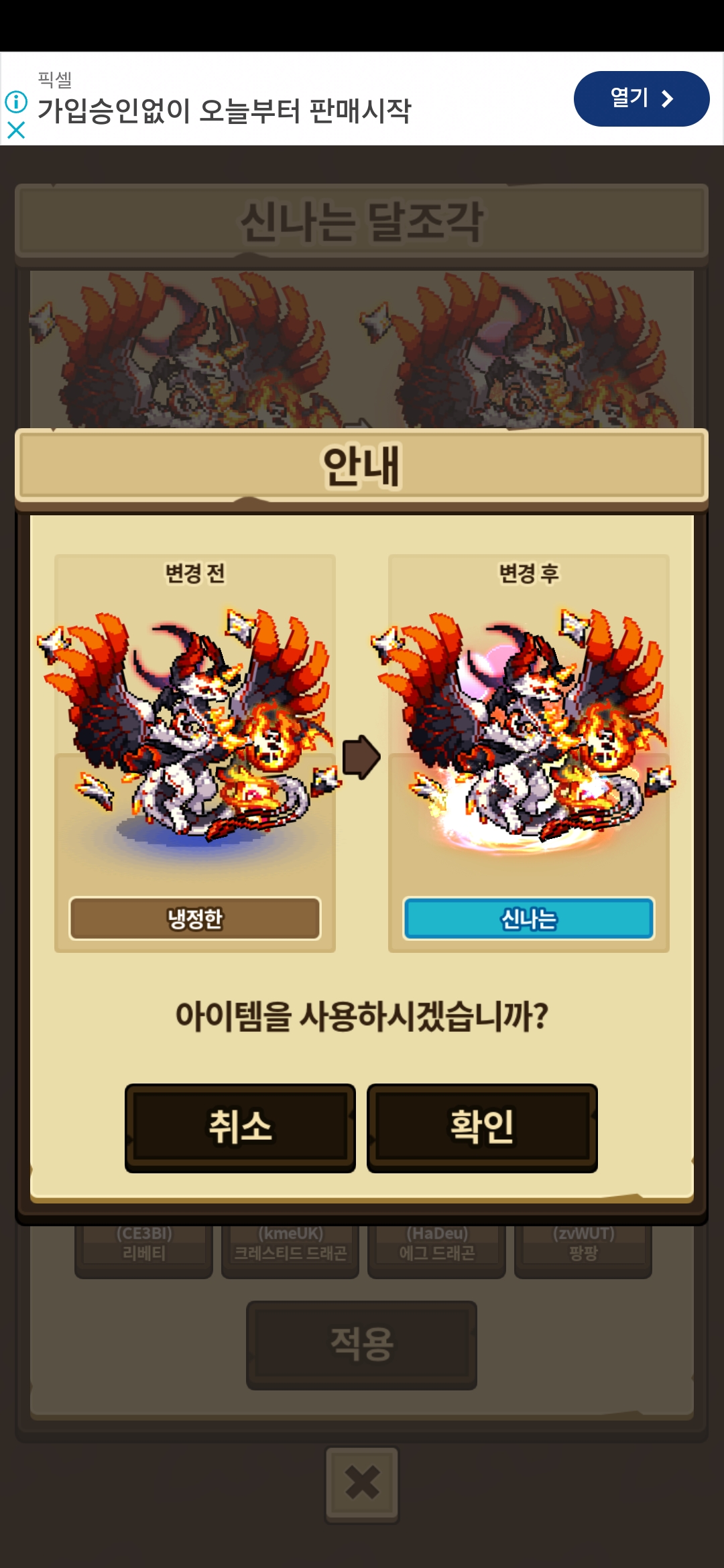The image size is (724, 1568).
Task: Open ad info icon
Action: pyautogui.click(x=16, y=102)
